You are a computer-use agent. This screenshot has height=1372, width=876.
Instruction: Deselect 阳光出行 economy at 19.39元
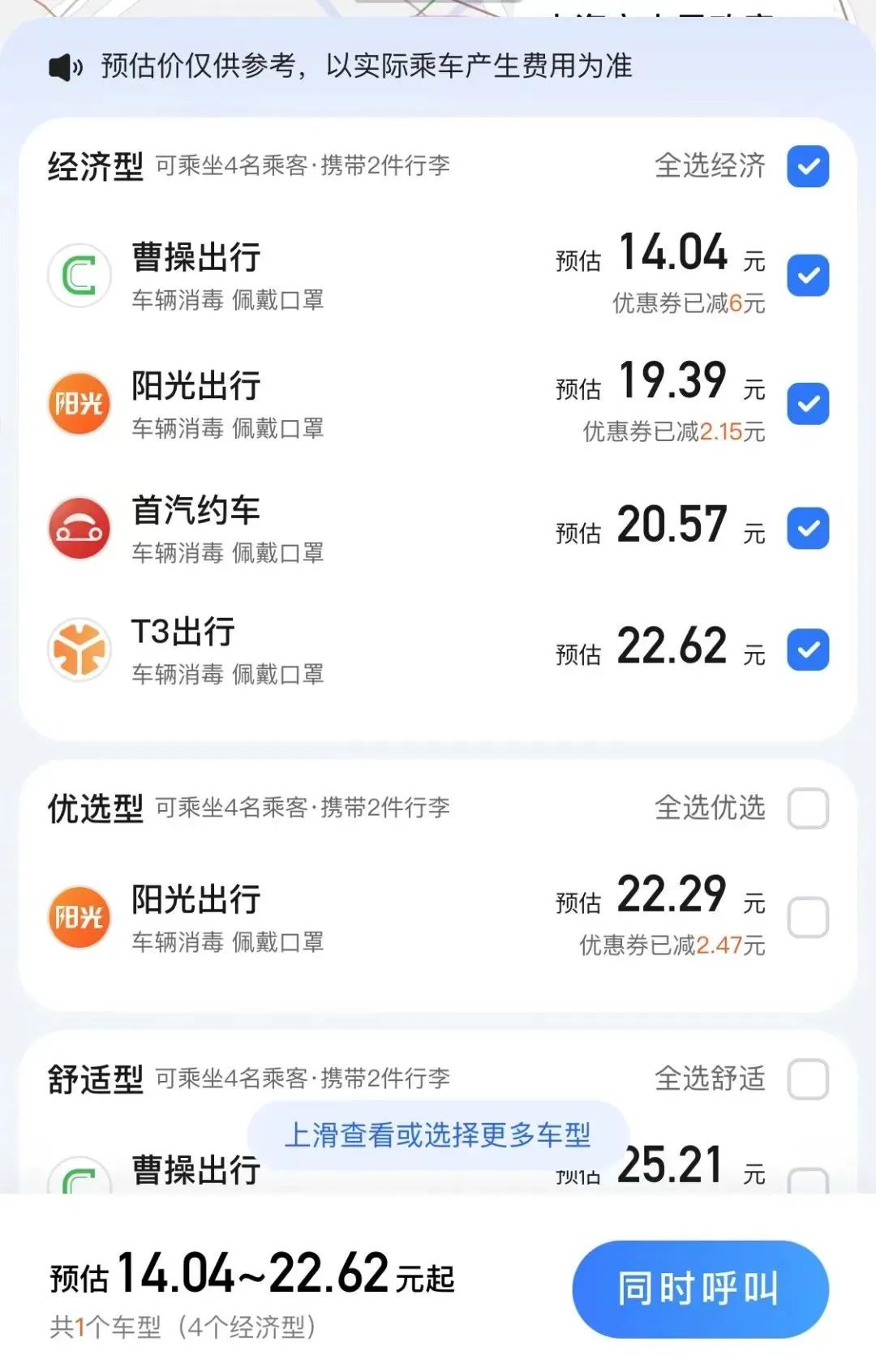pos(808,404)
